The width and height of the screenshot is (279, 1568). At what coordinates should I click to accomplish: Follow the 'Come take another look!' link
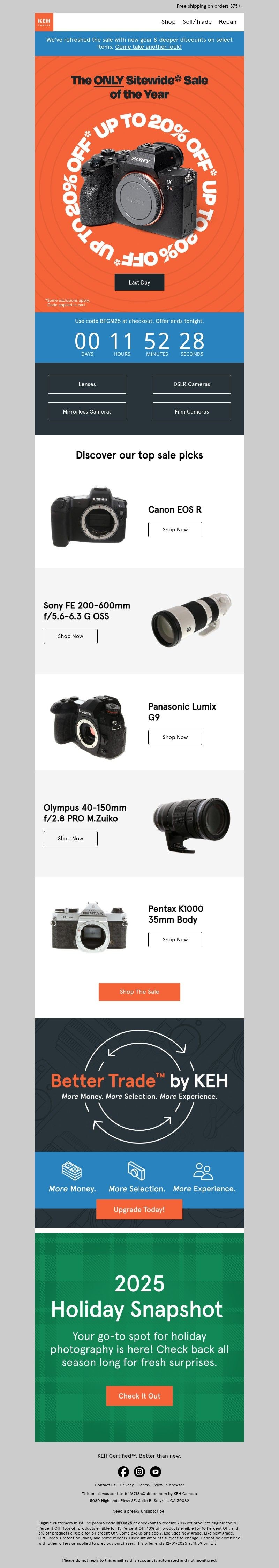coord(148,47)
